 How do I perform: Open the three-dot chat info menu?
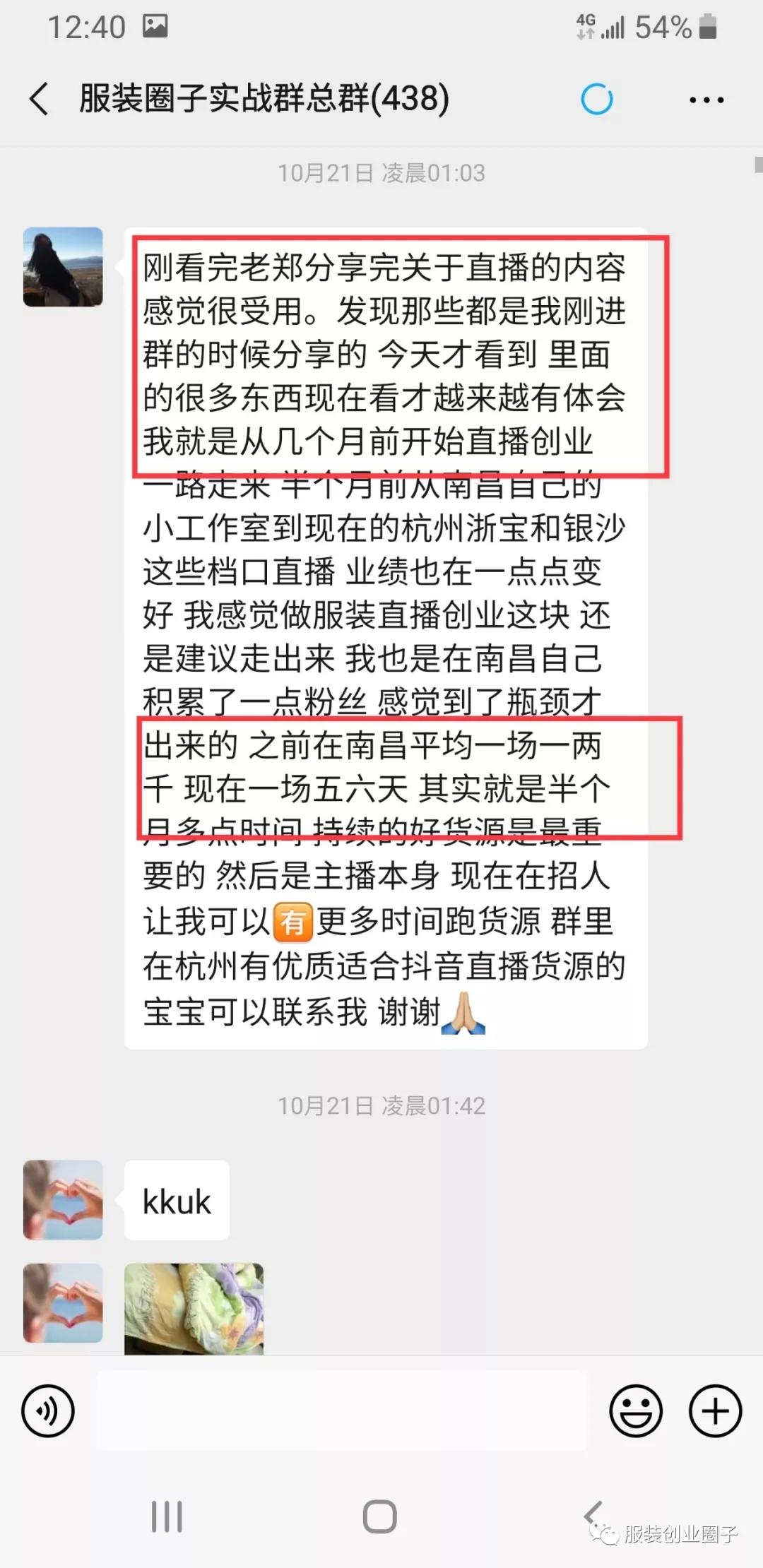click(706, 100)
